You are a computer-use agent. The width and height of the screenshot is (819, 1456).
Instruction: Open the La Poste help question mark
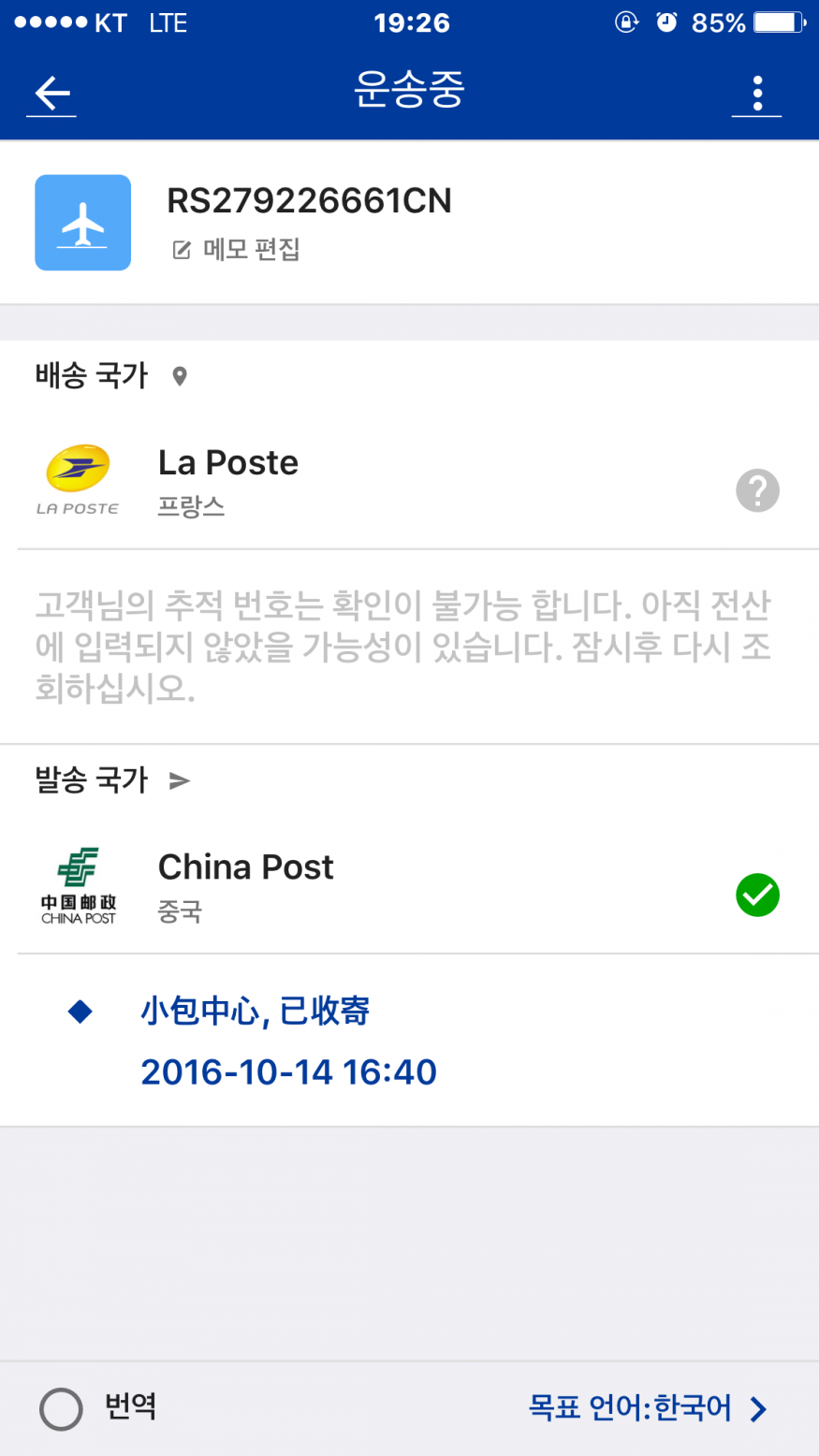[757, 490]
